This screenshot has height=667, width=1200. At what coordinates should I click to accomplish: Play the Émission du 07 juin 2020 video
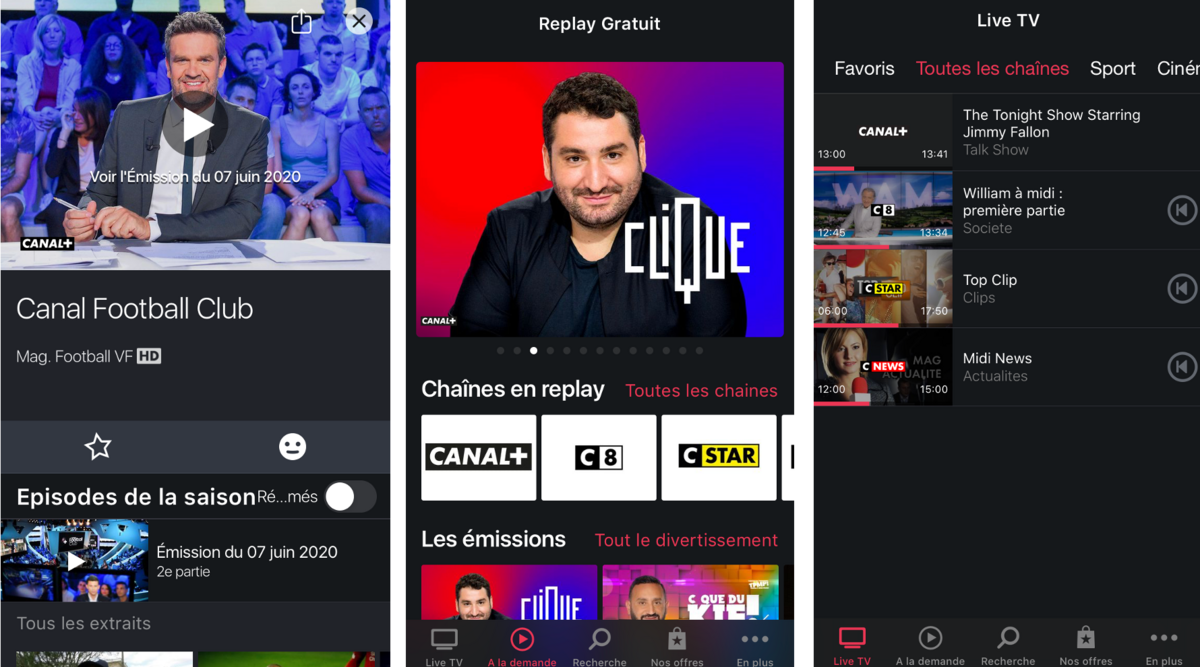pyautogui.click(x=195, y=124)
